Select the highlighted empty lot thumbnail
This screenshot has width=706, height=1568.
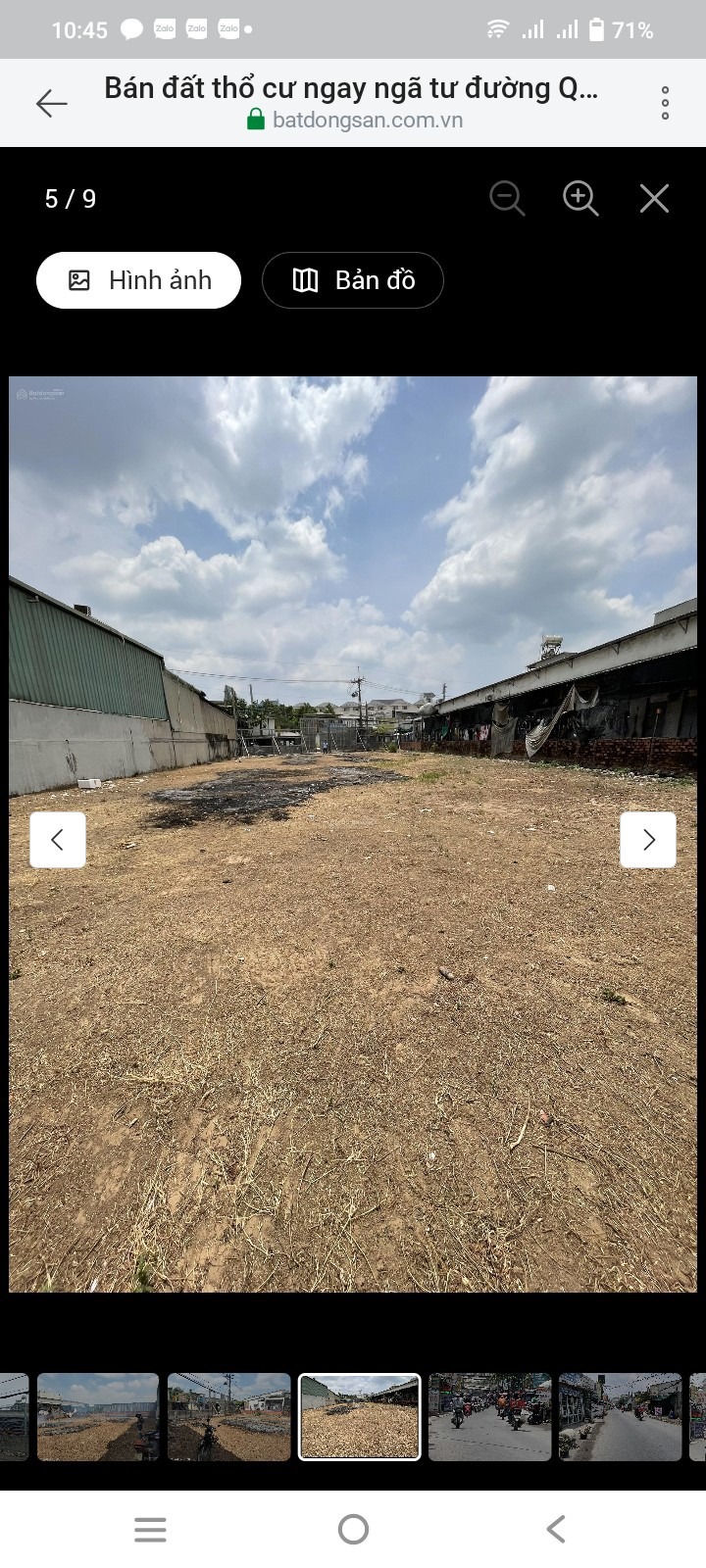(360, 1417)
